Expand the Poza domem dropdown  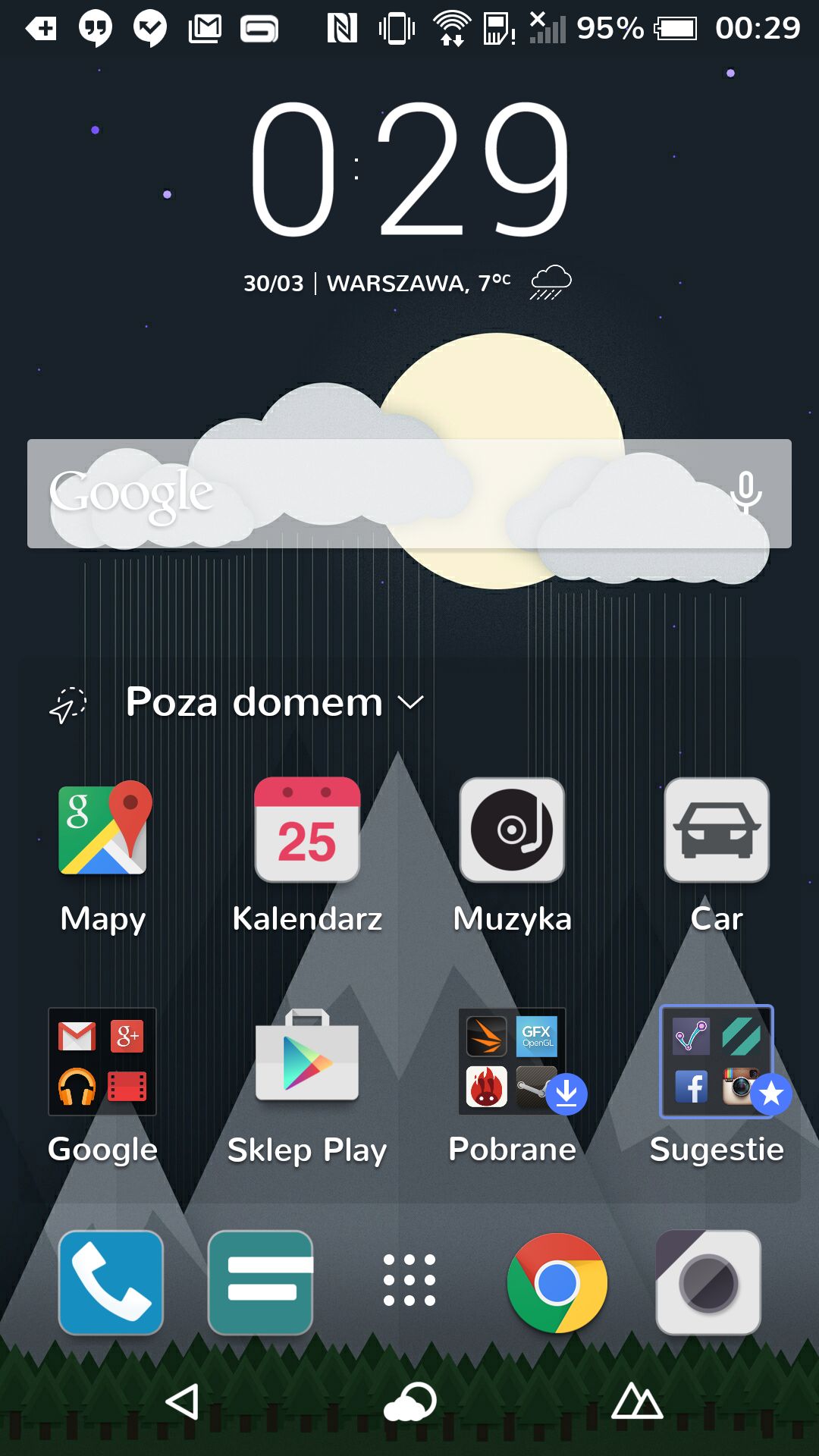(x=275, y=702)
